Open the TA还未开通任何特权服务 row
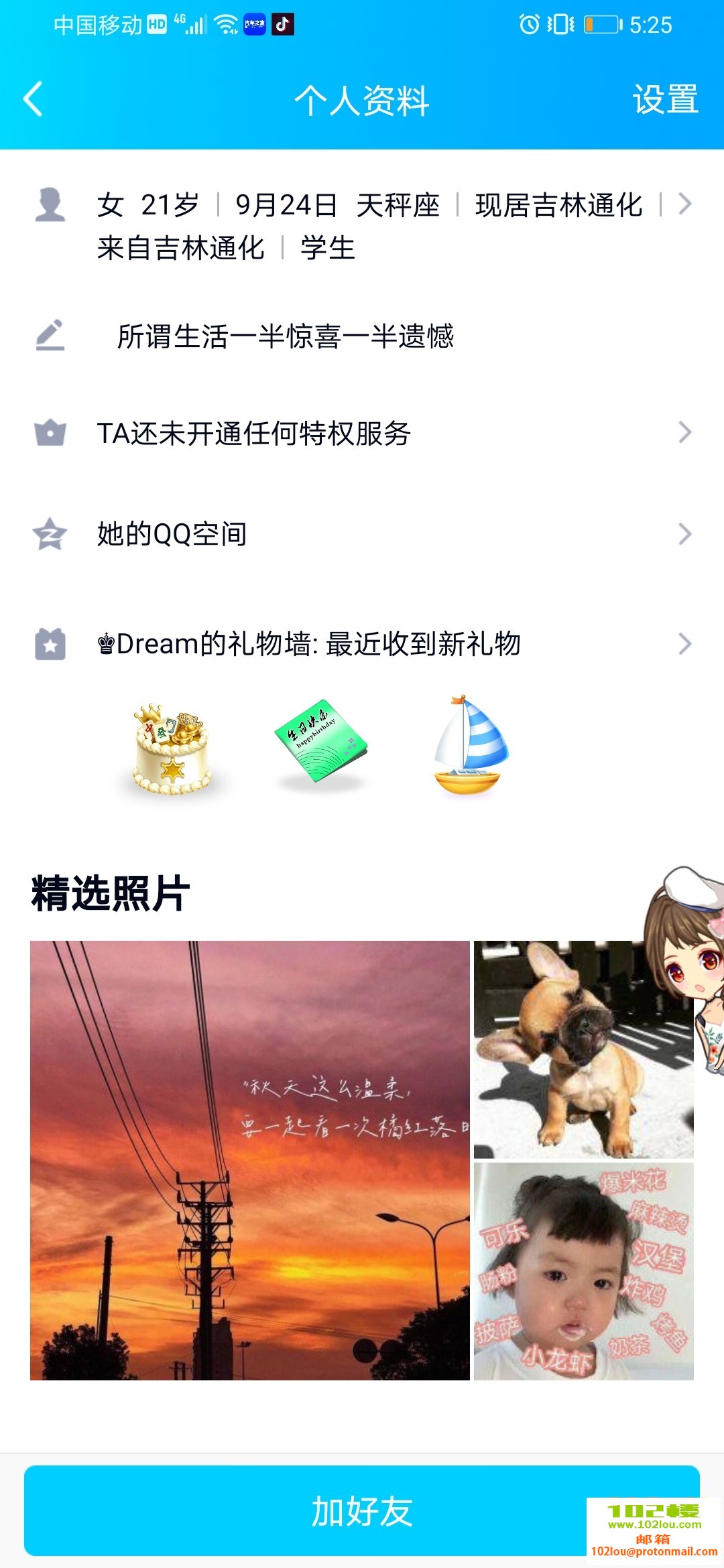Image resolution: width=724 pixels, height=1568 pixels. click(x=362, y=433)
